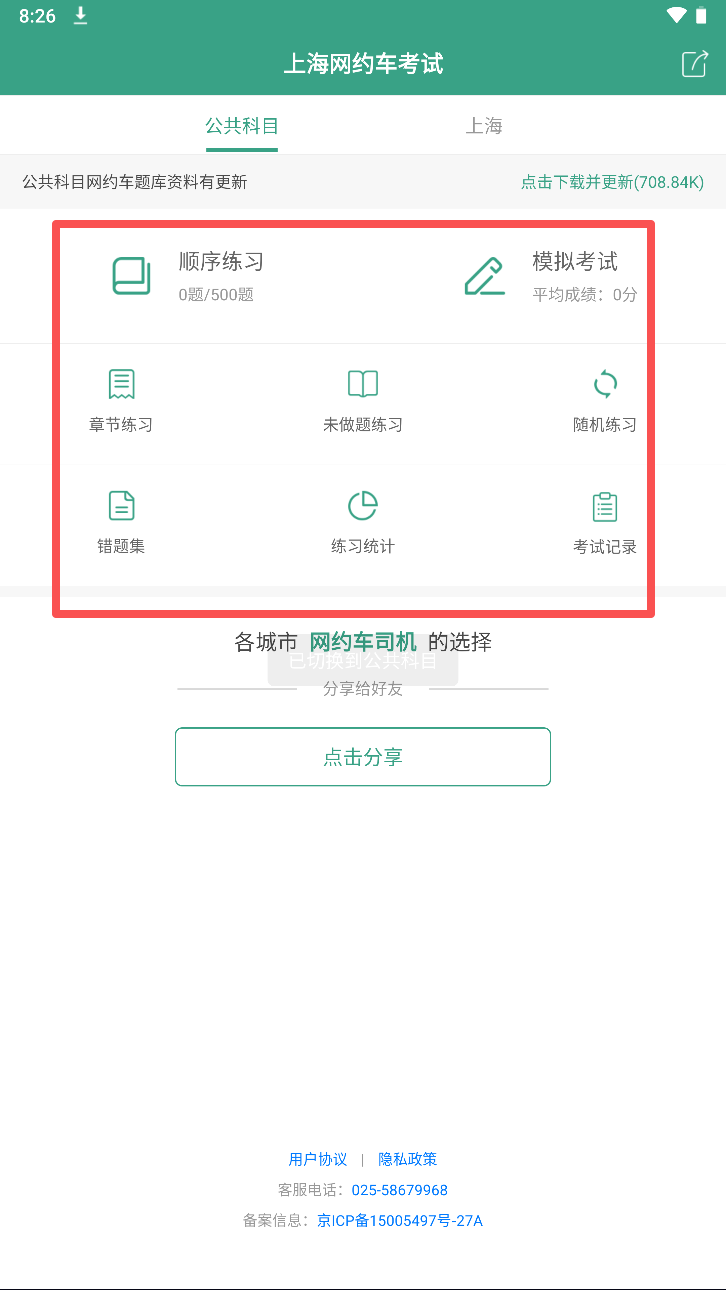View 练习统计 practice statistics
726x1290 pixels.
363,521
